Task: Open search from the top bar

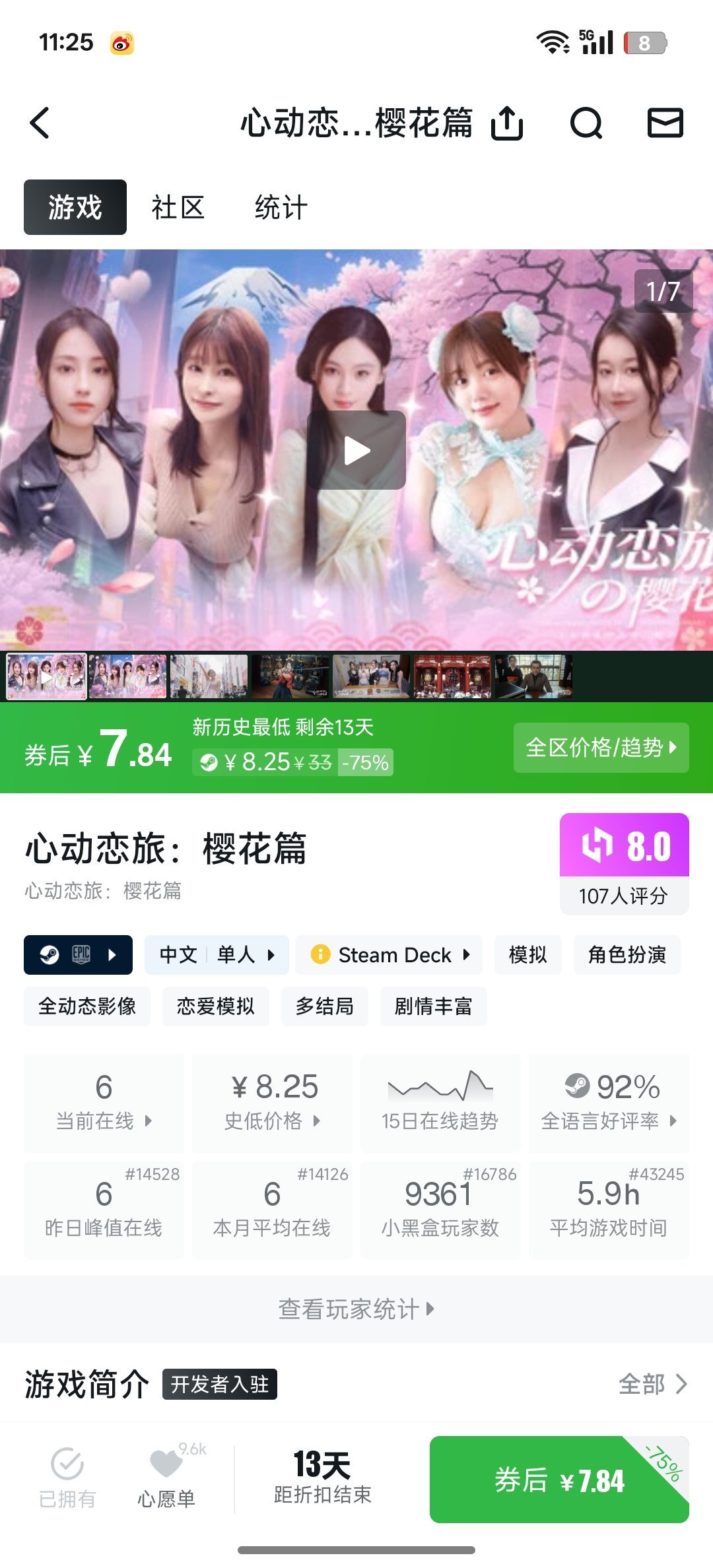Action: [586, 123]
